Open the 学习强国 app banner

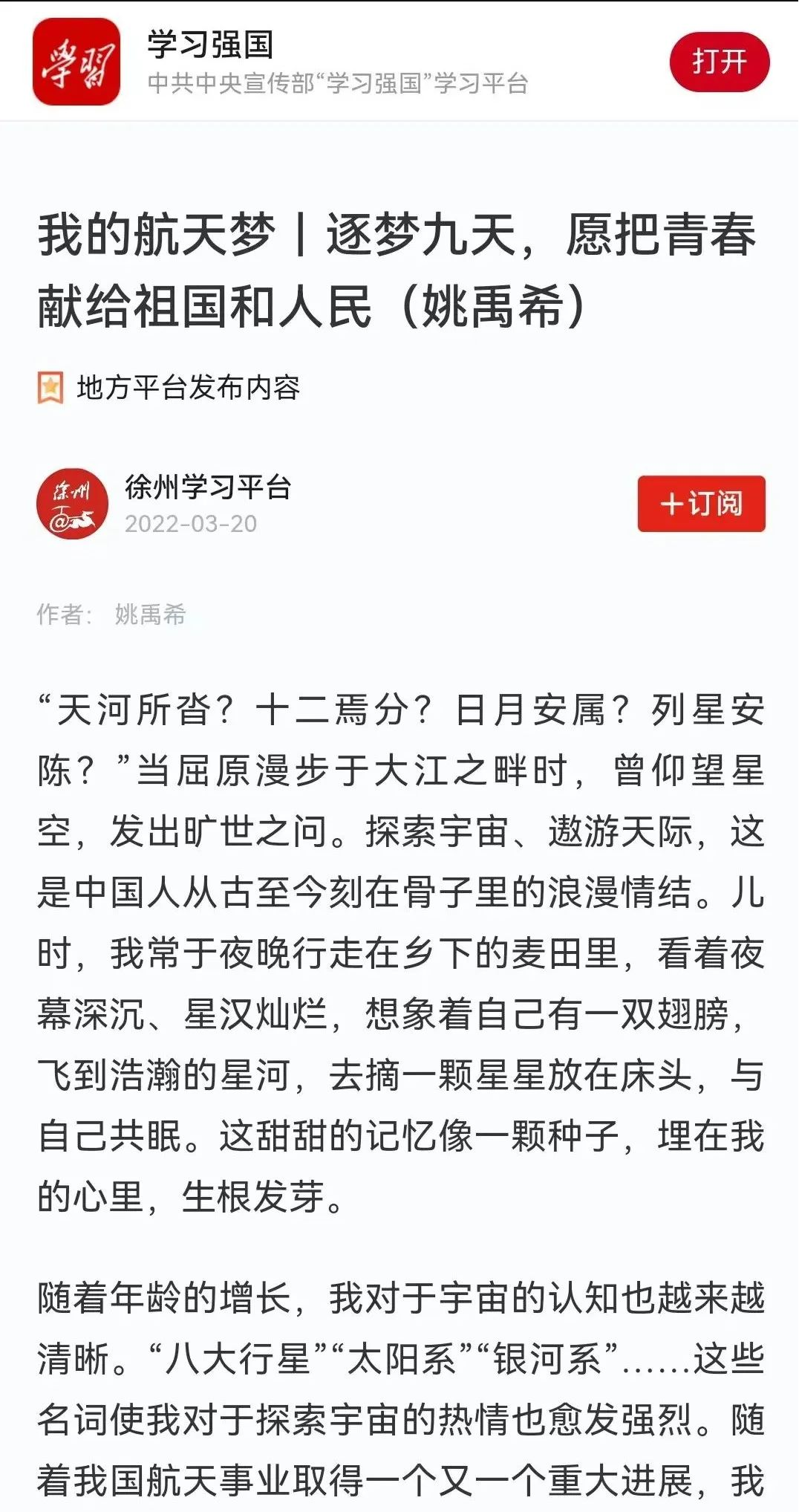pyautogui.click(x=211, y=45)
